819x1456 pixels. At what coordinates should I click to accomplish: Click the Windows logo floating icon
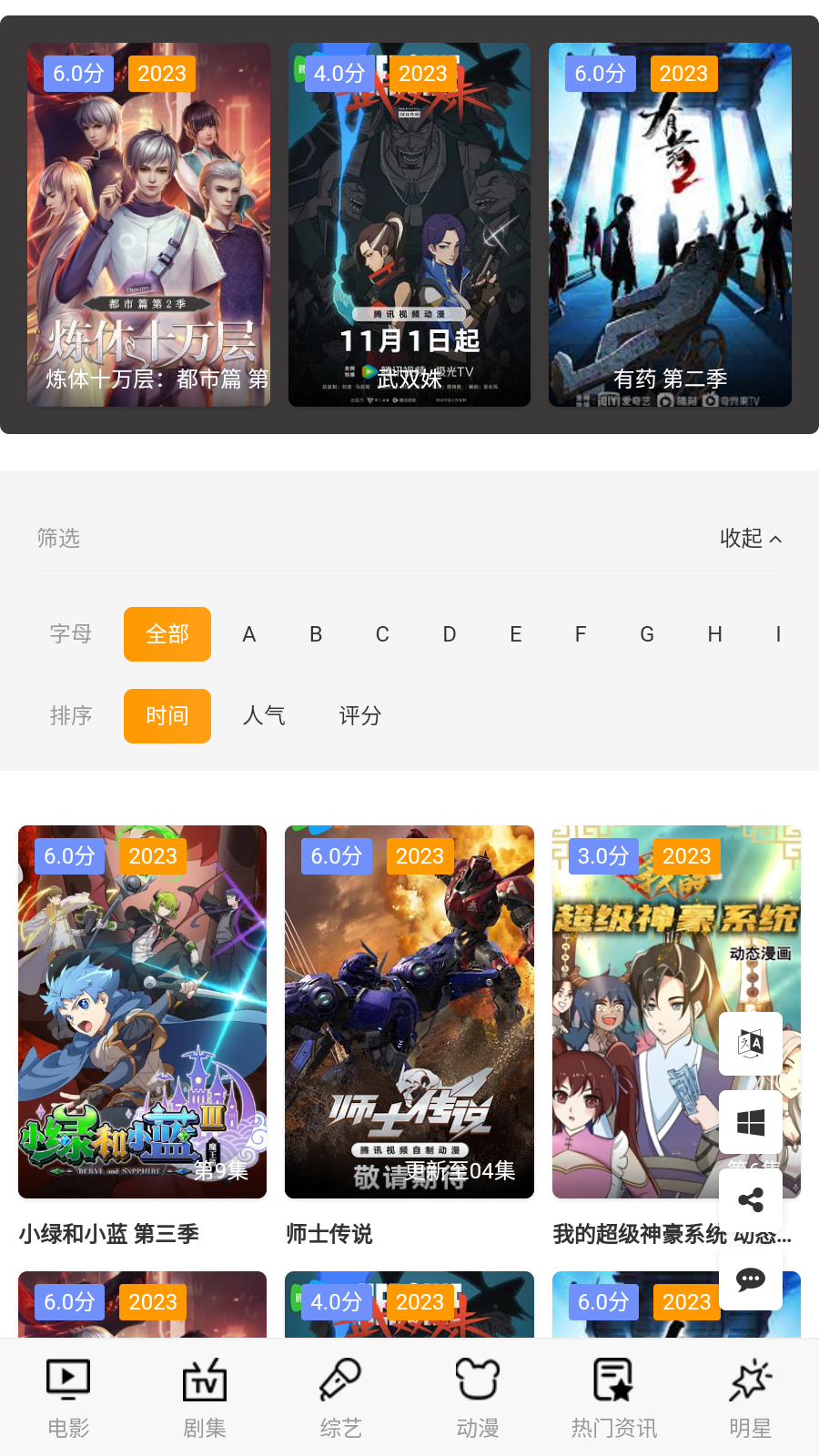[751, 1122]
